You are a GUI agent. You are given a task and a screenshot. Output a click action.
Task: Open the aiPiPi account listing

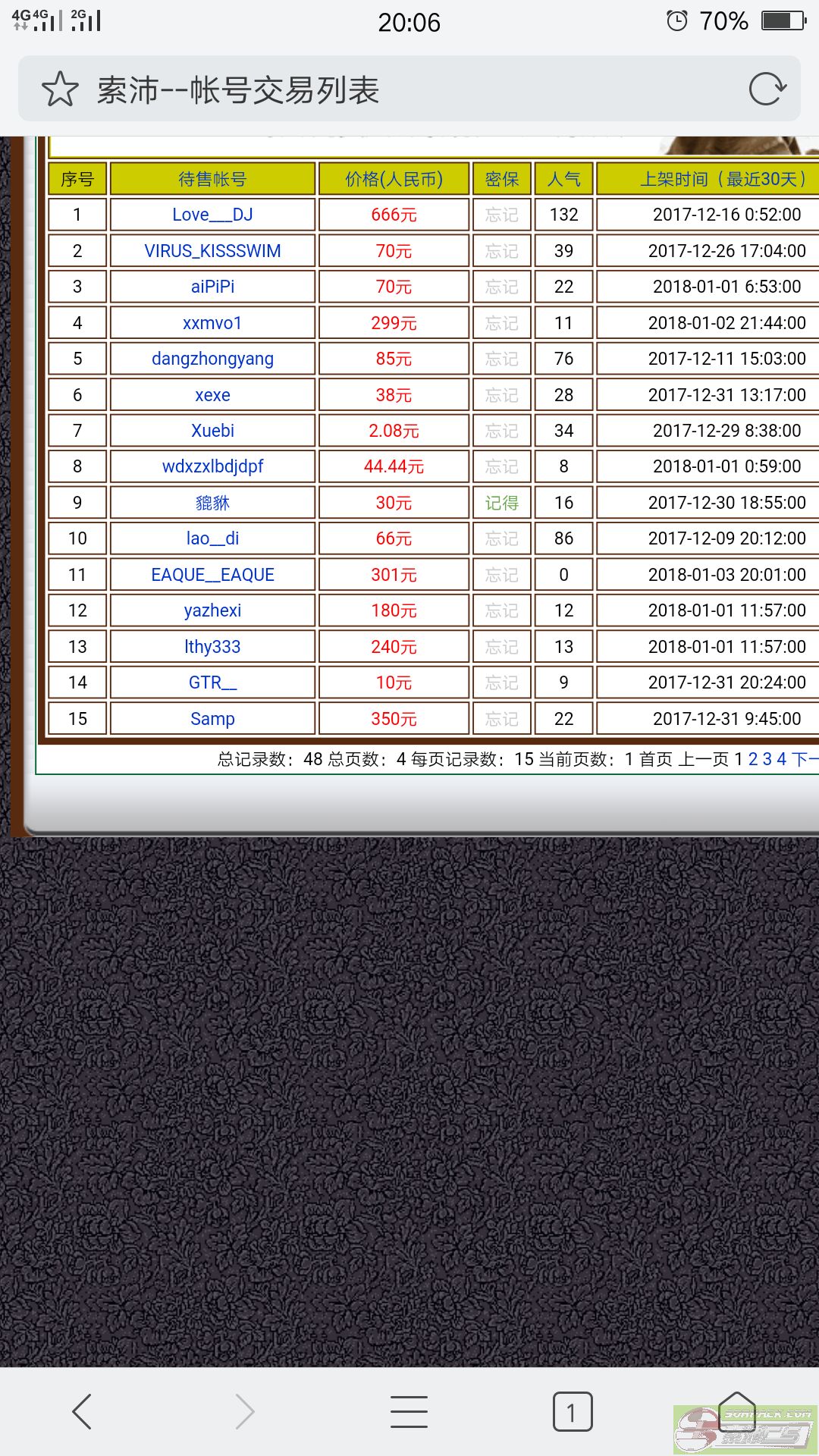(212, 287)
